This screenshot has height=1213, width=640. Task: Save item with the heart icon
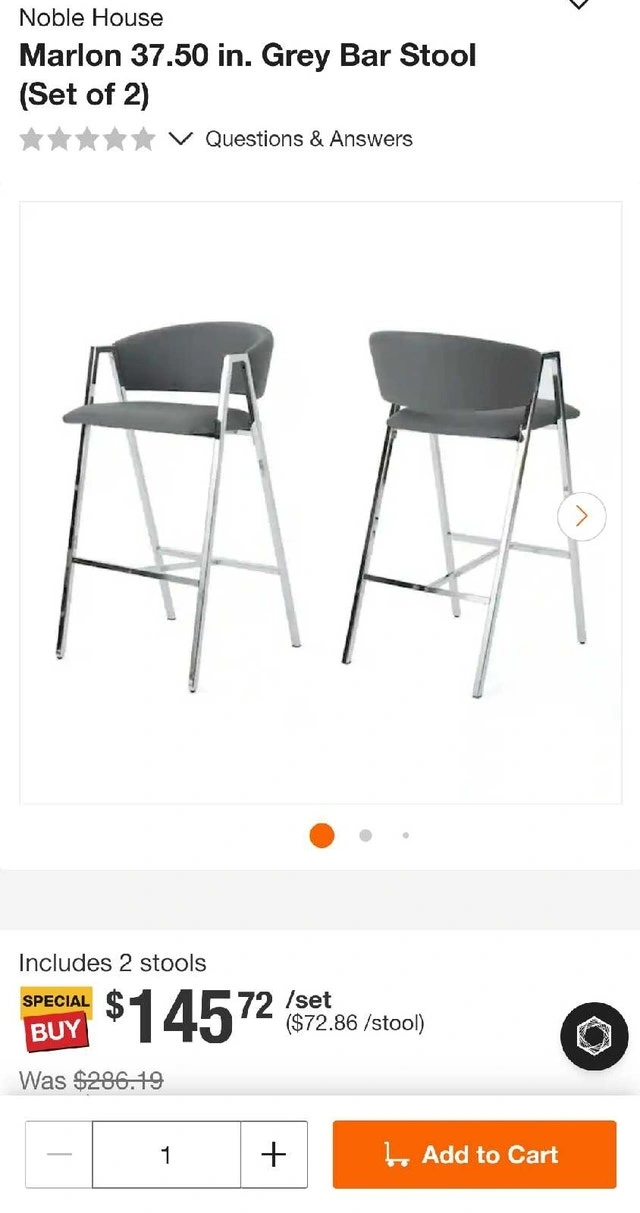pos(578,4)
